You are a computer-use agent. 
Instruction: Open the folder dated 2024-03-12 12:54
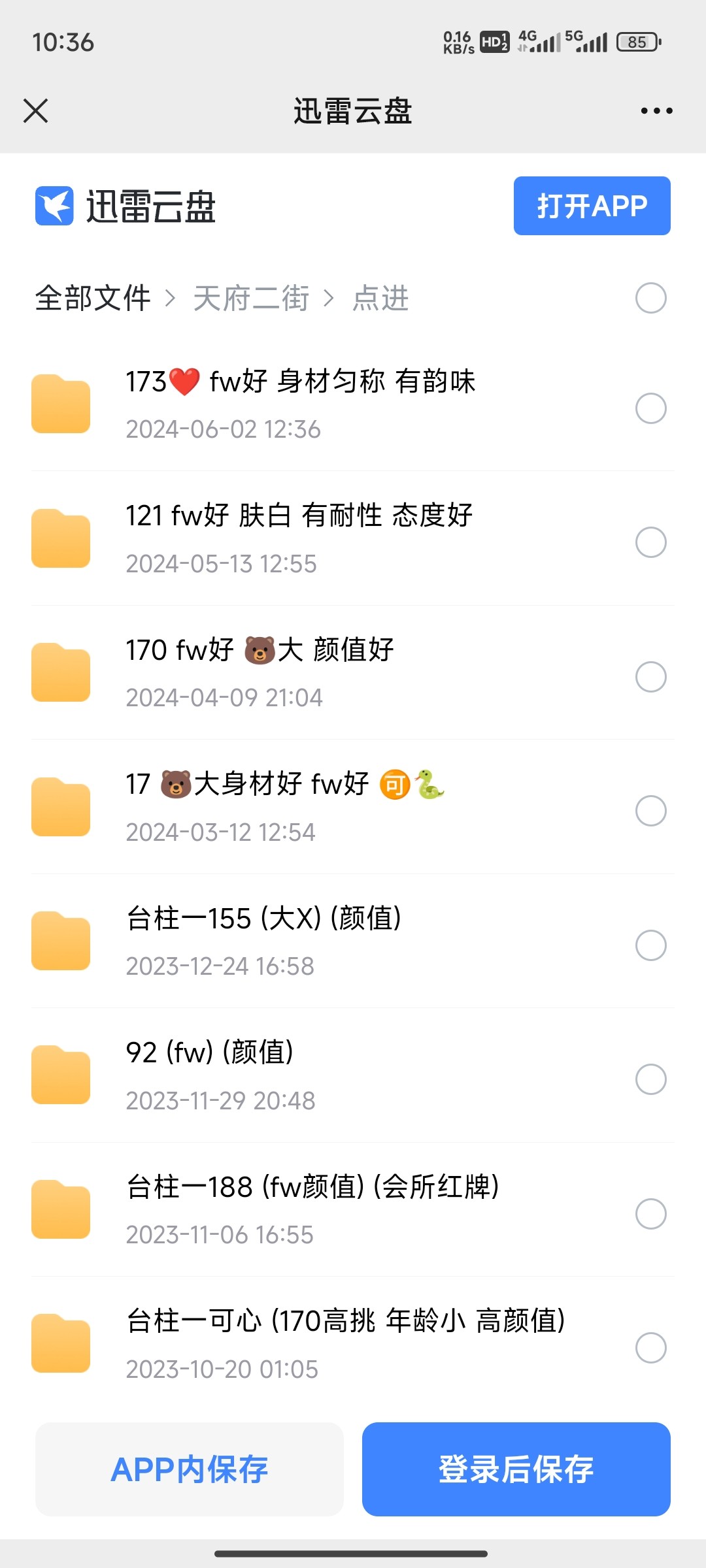(285, 807)
